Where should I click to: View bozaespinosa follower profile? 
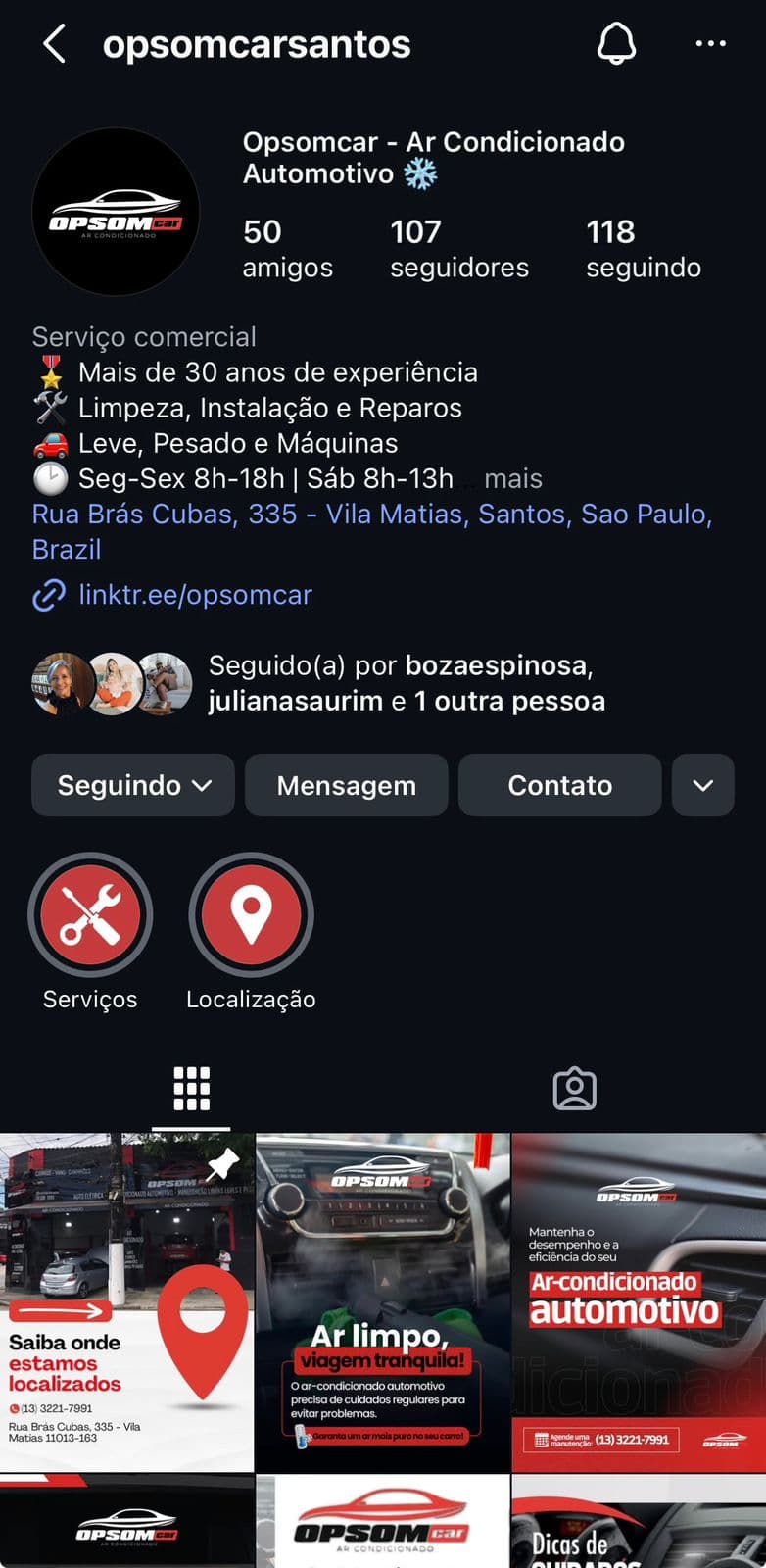tap(500, 665)
